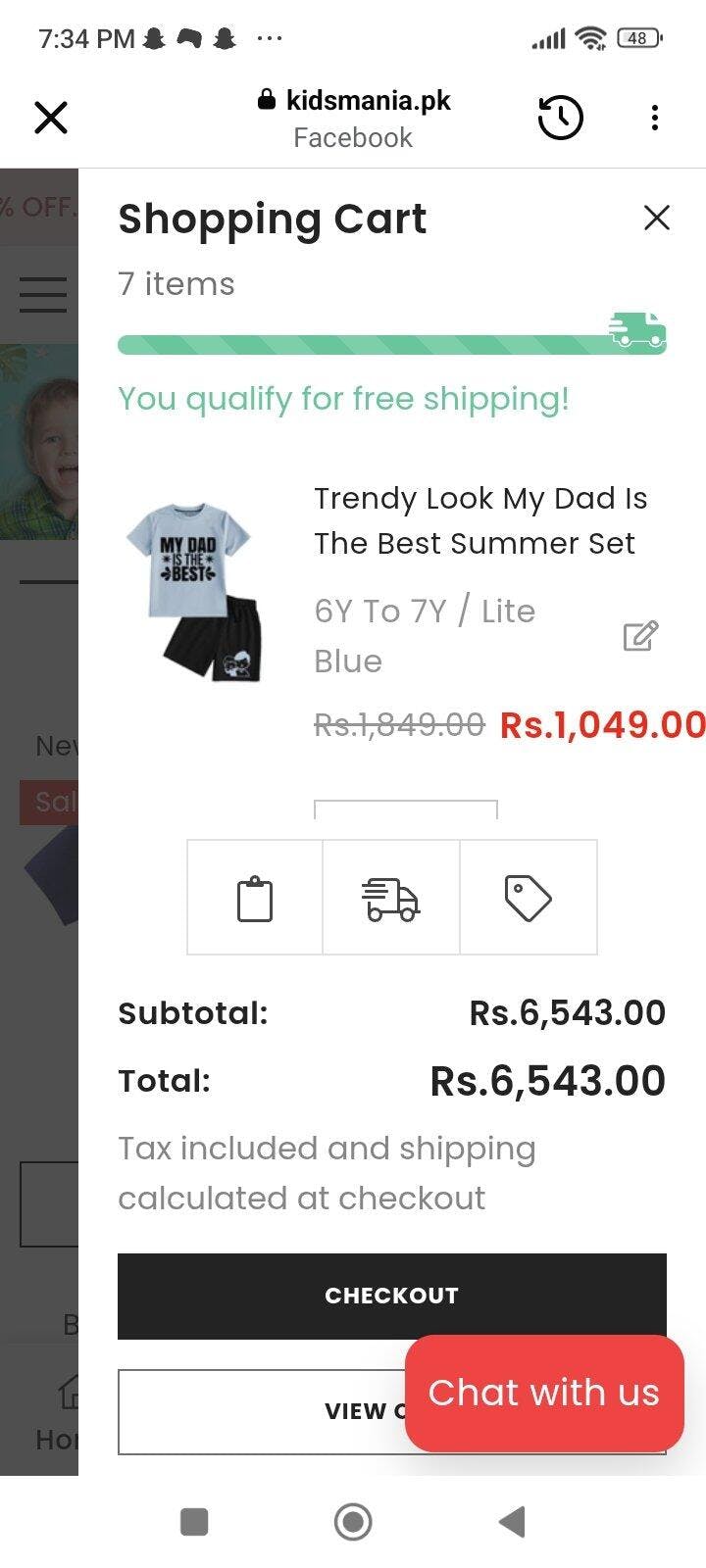Add an order note via clipboard icon
This screenshot has width=706, height=1568.
(x=255, y=898)
